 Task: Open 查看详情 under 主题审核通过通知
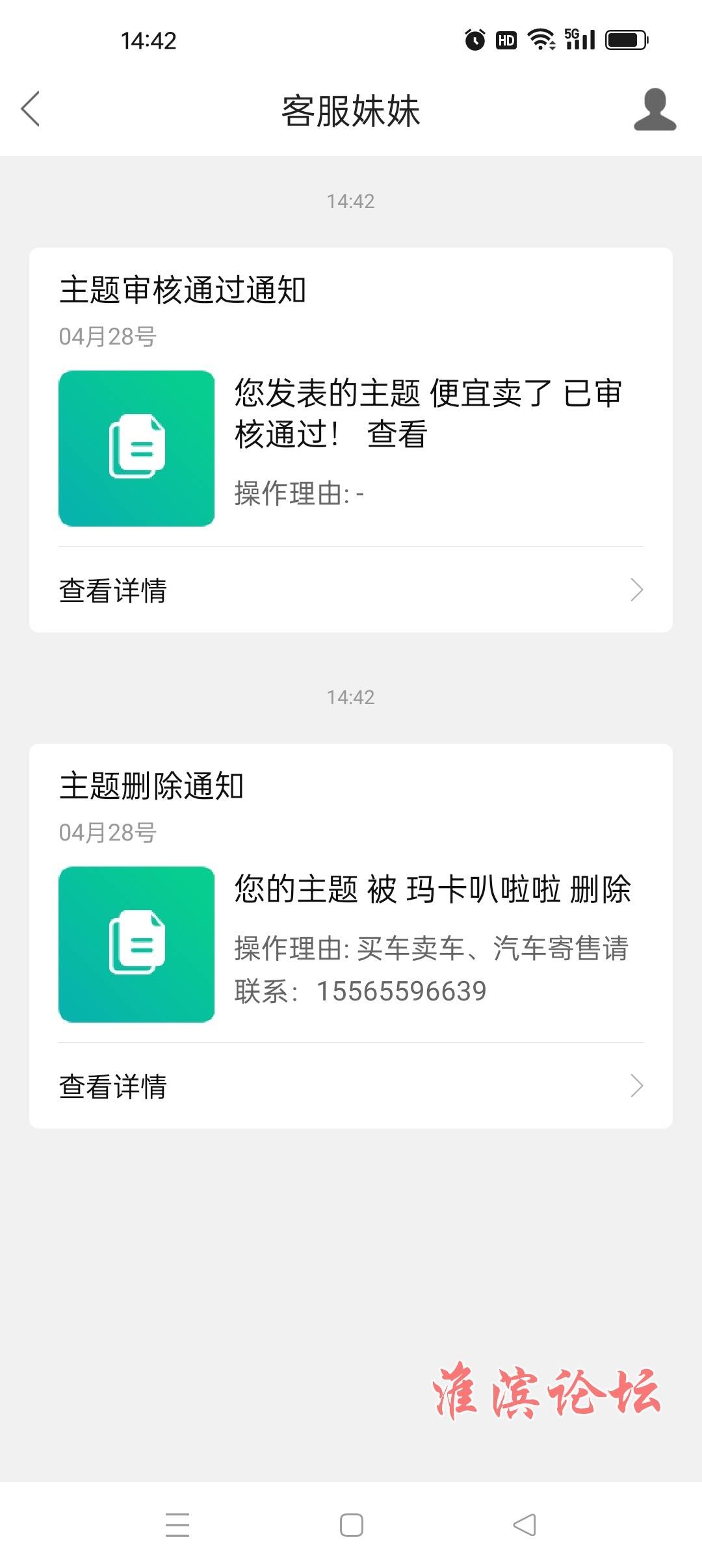click(351, 590)
